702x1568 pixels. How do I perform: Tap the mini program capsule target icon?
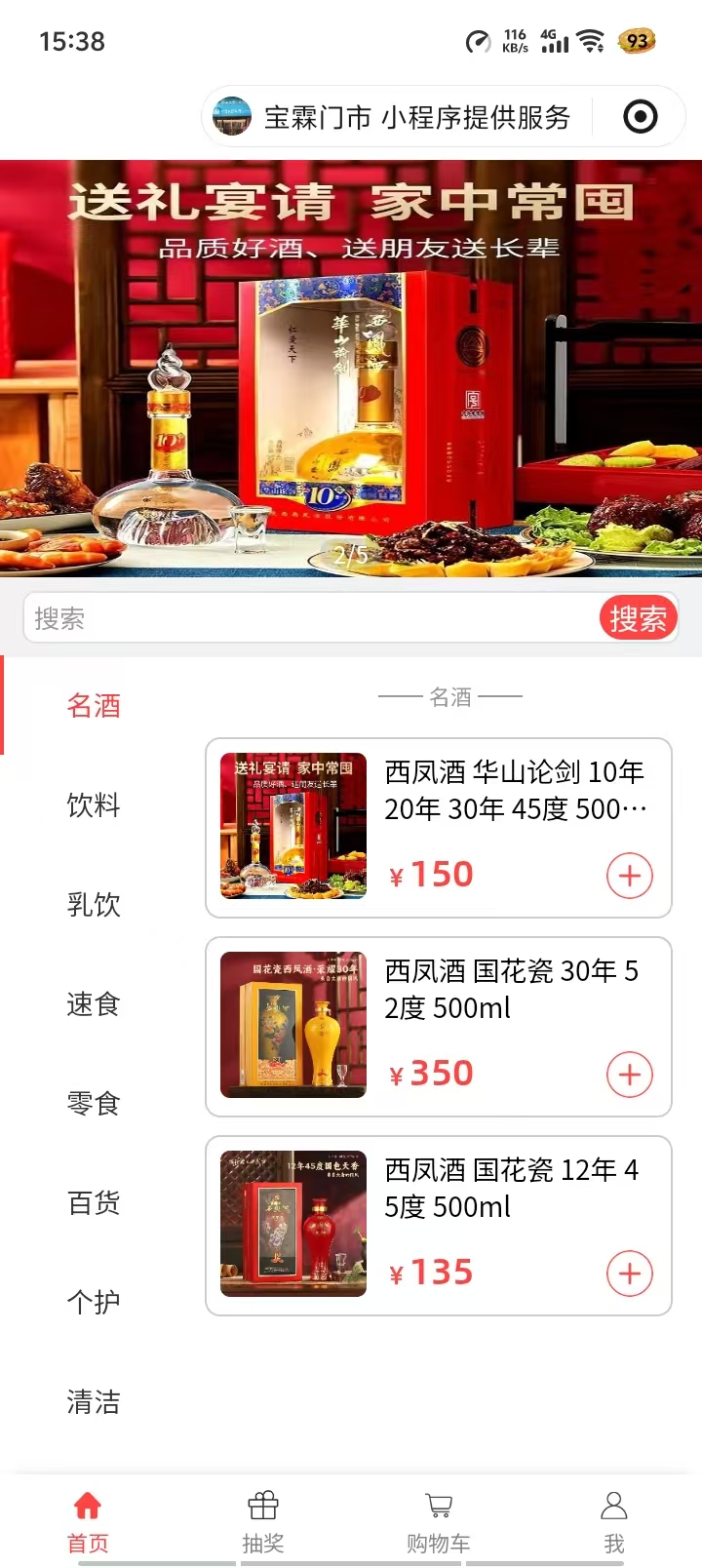pyautogui.click(x=640, y=117)
